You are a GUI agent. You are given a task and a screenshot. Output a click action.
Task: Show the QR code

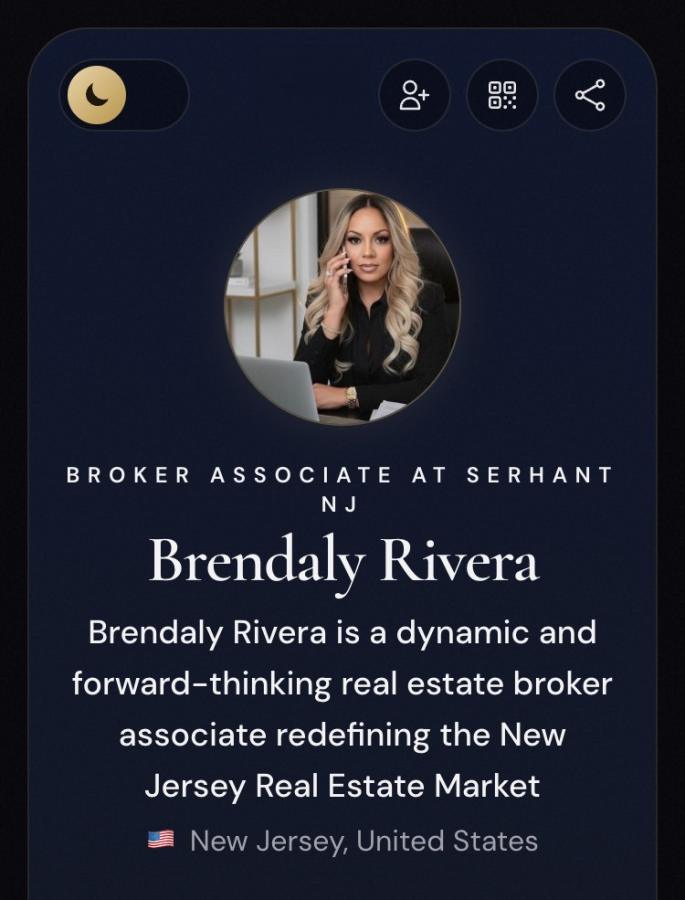(x=502, y=95)
